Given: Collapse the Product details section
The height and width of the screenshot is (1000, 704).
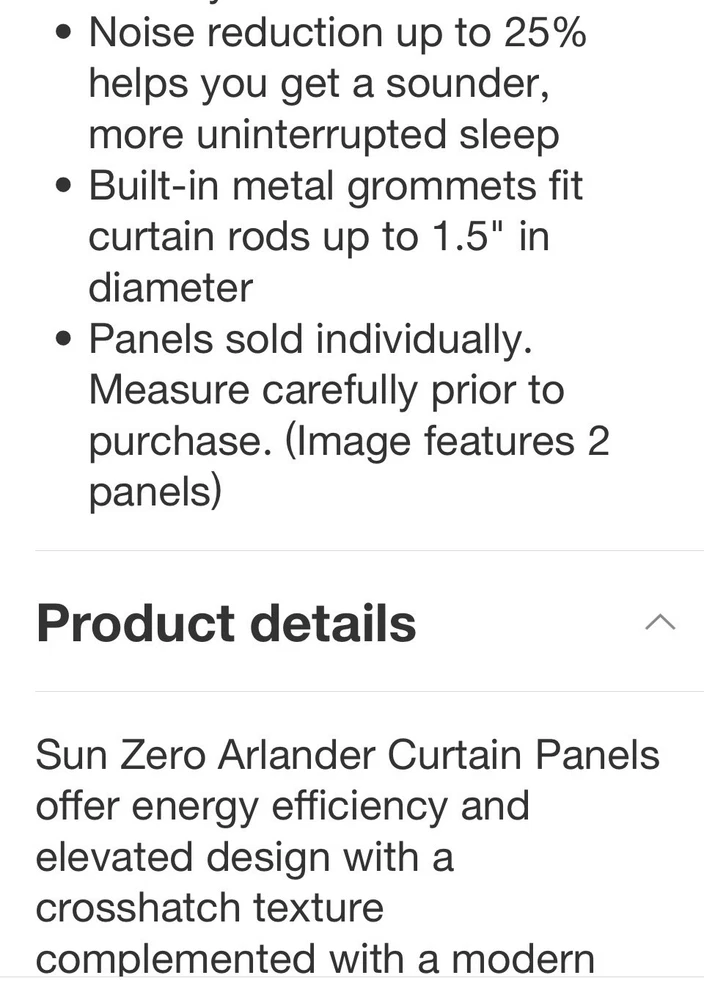Looking at the screenshot, I should click(659, 622).
